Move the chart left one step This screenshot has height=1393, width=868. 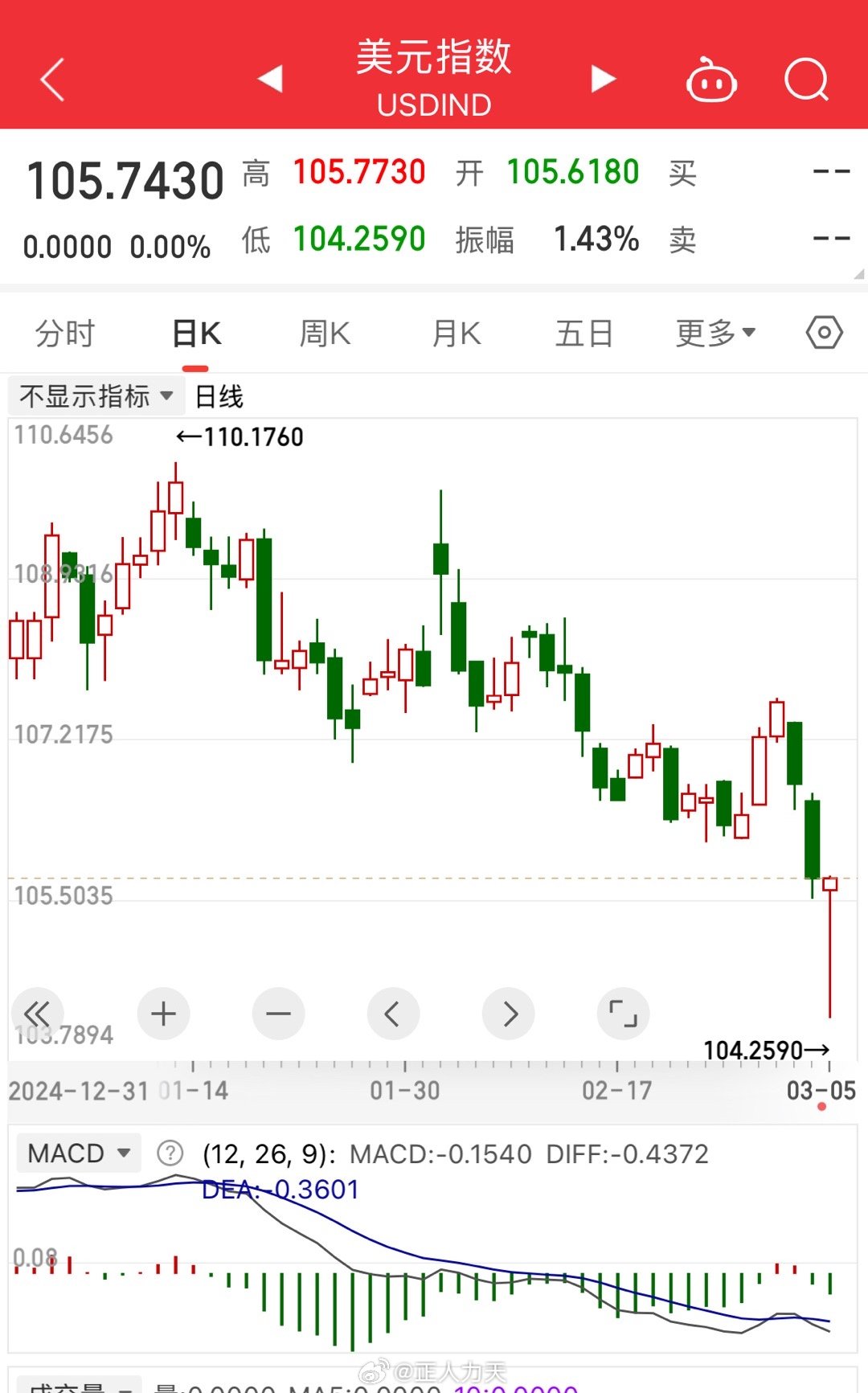pyautogui.click(x=393, y=1014)
